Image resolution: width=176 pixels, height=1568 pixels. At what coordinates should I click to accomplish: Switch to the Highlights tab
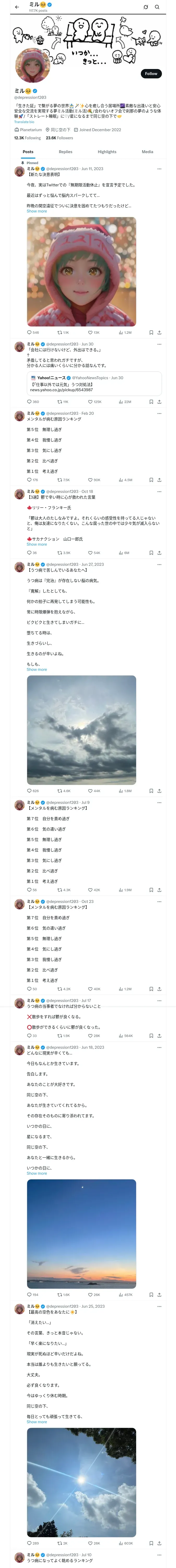point(107,152)
